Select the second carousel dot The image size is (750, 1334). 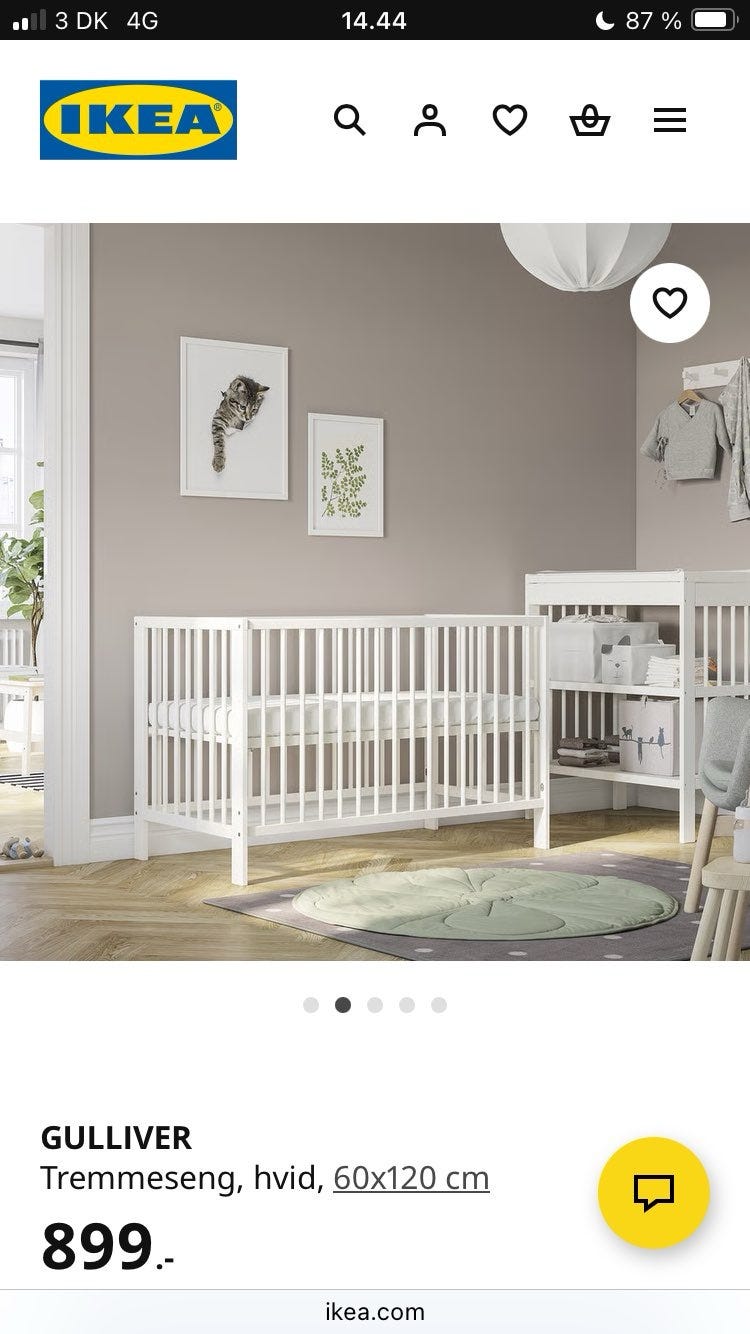pyautogui.click(x=342, y=1005)
